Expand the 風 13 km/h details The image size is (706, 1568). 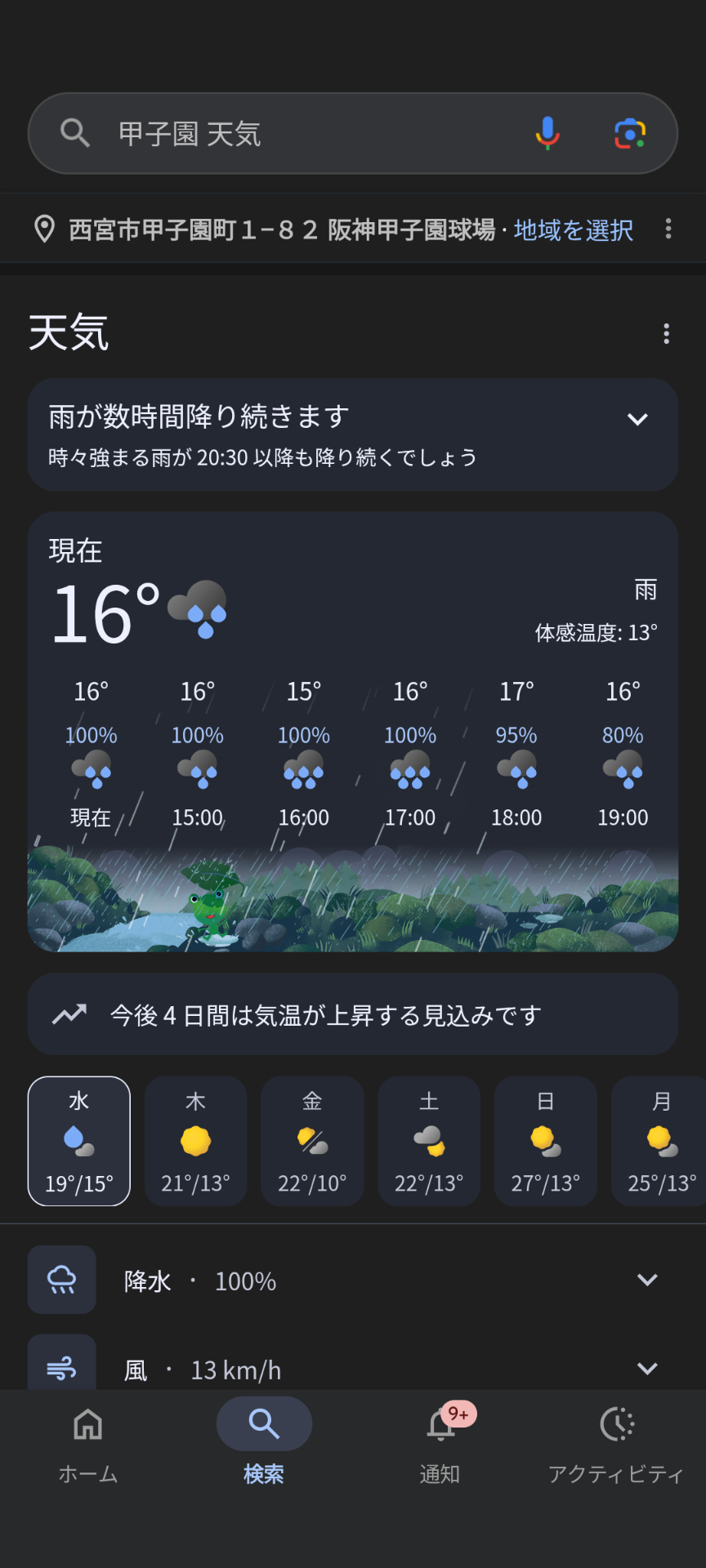click(647, 1368)
